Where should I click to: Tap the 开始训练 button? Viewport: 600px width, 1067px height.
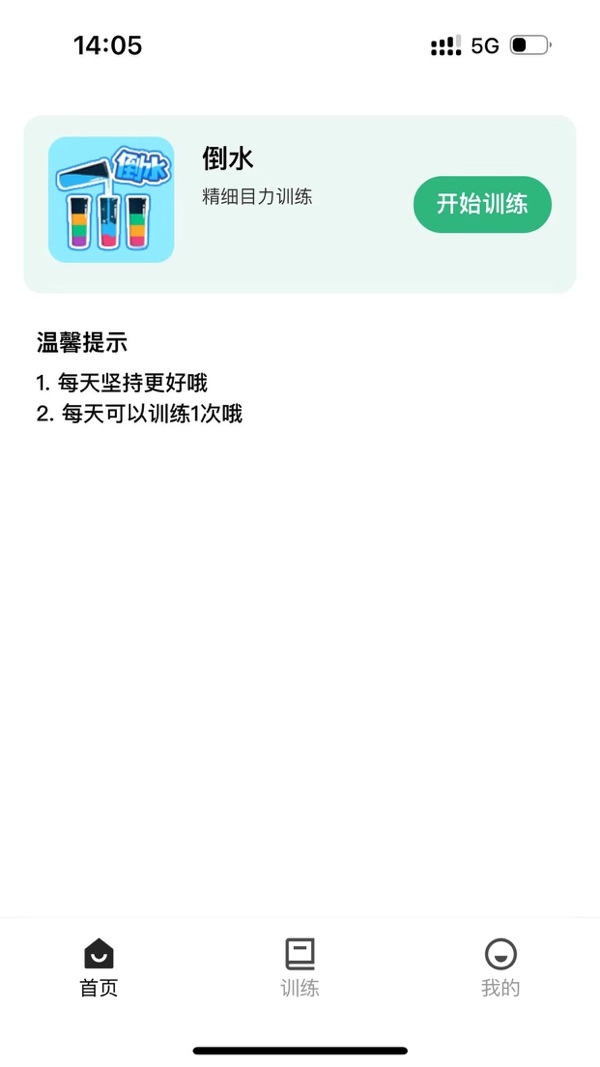[x=482, y=204]
